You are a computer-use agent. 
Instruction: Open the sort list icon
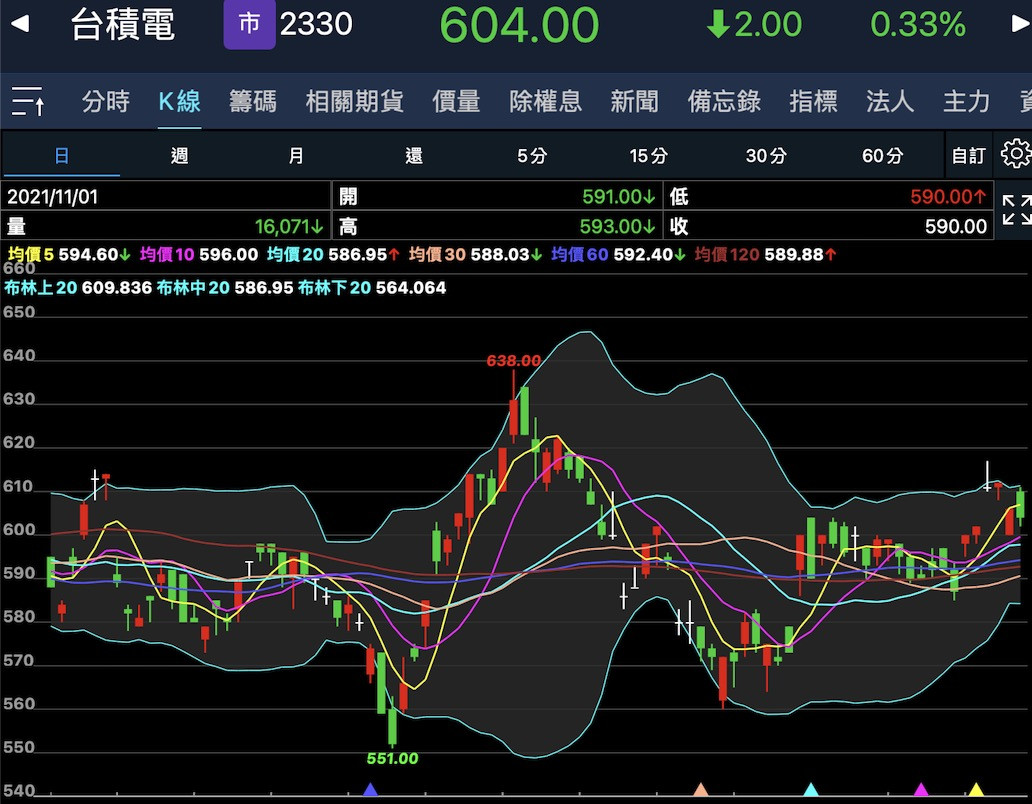(x=28, y=101)
